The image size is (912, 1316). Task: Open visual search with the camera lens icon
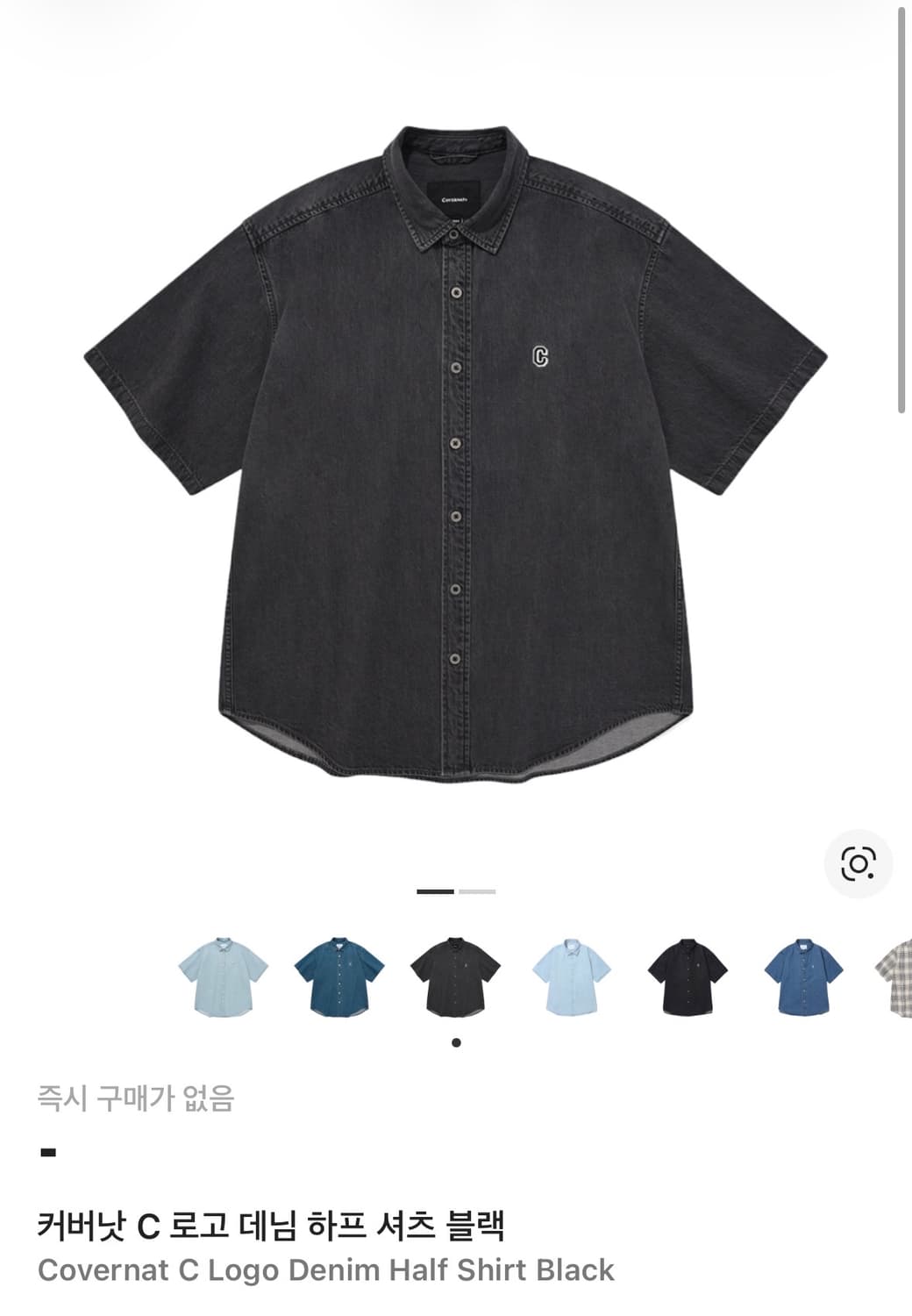[x=858, y=862]
